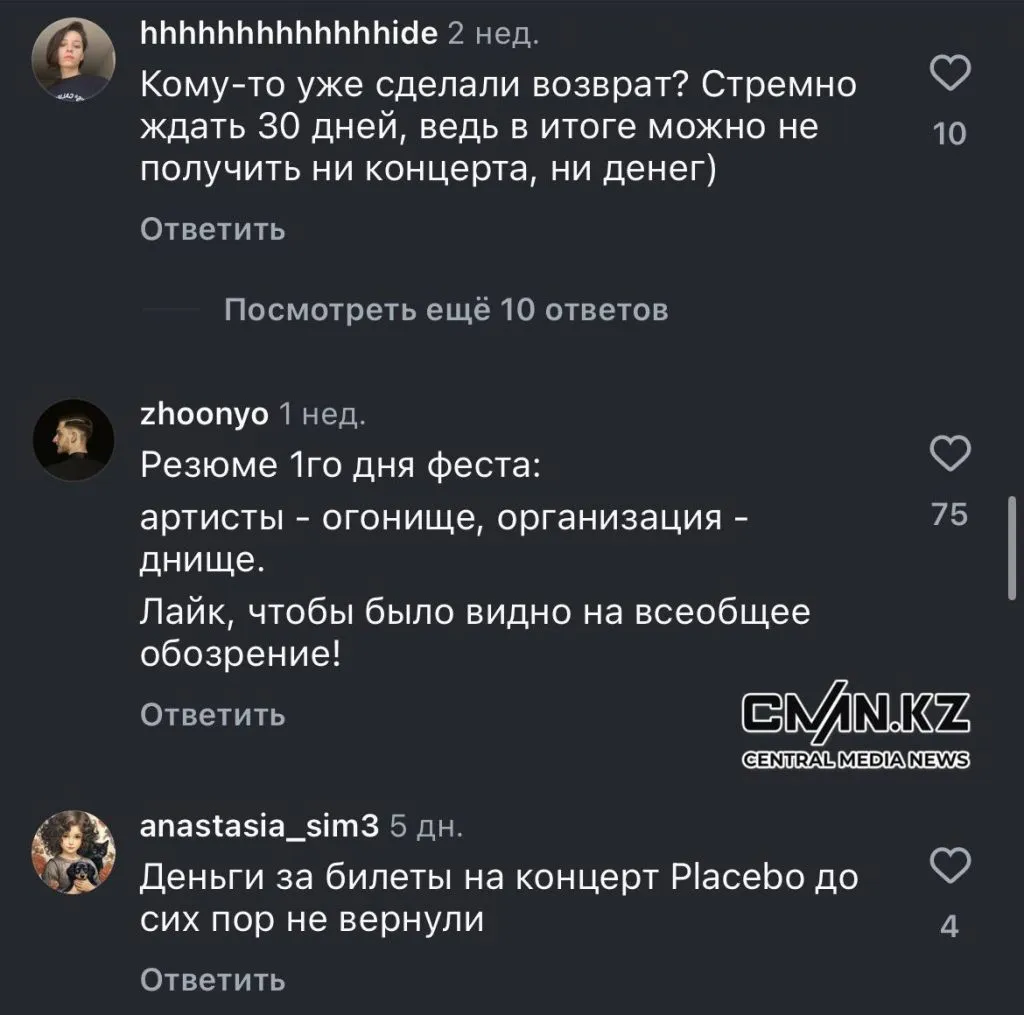Expand 'Посмотреть ещё 10 ответов' replies
1024x1015 pixels.
[445, 310]
